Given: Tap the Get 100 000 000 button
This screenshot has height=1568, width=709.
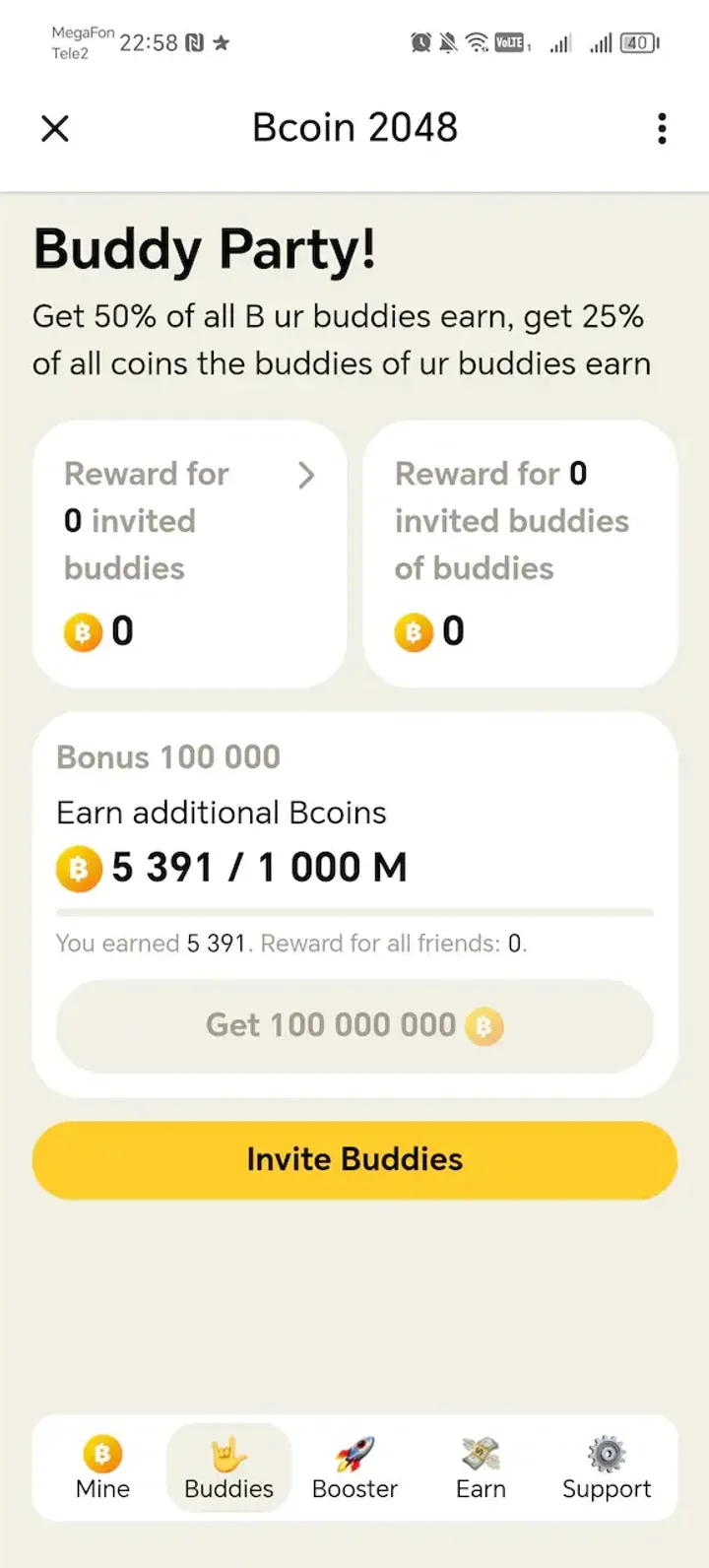Looking at the screenshot, I should tap(354, 1025).
